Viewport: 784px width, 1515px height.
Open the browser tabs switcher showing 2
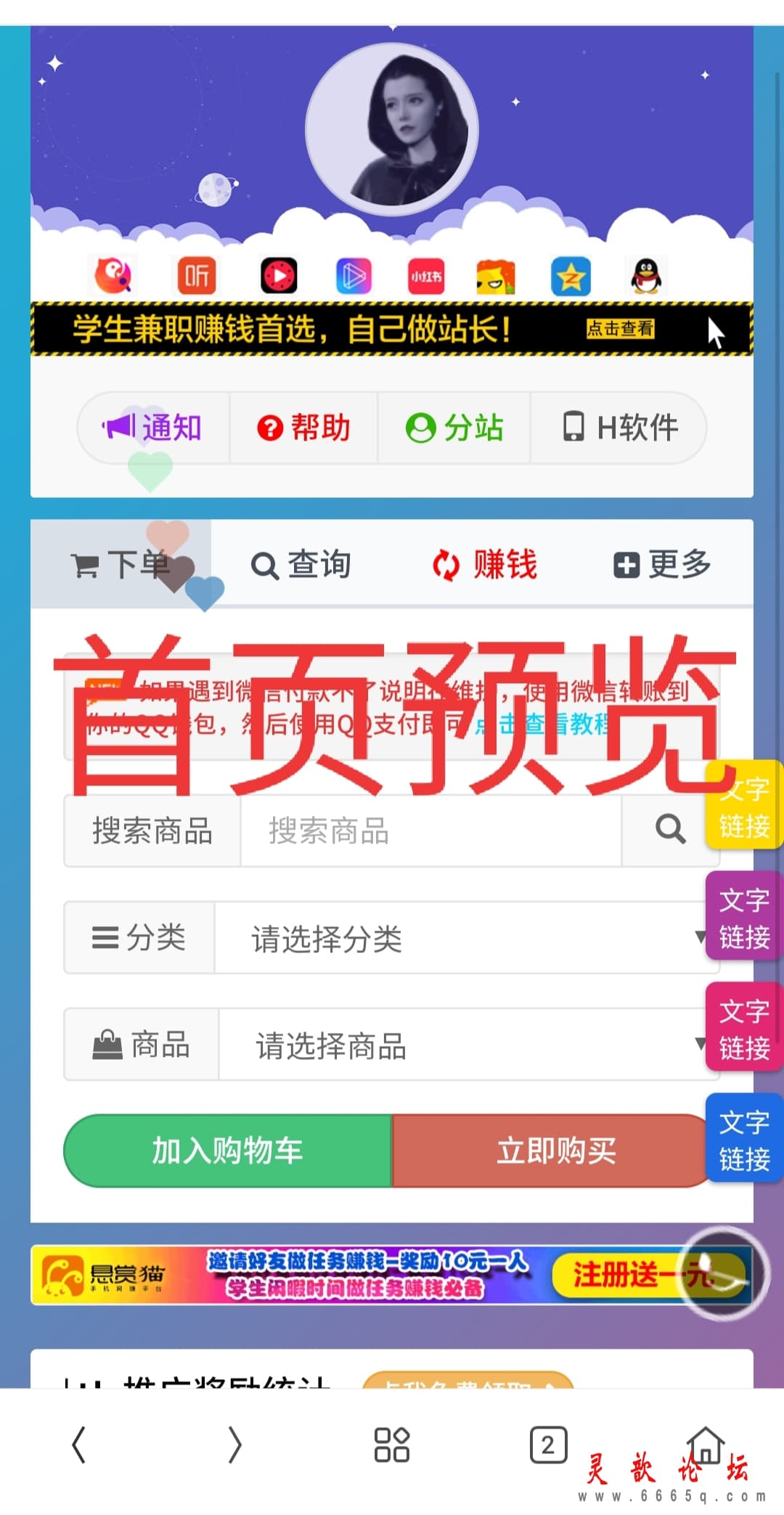[x=548, y=1445]
